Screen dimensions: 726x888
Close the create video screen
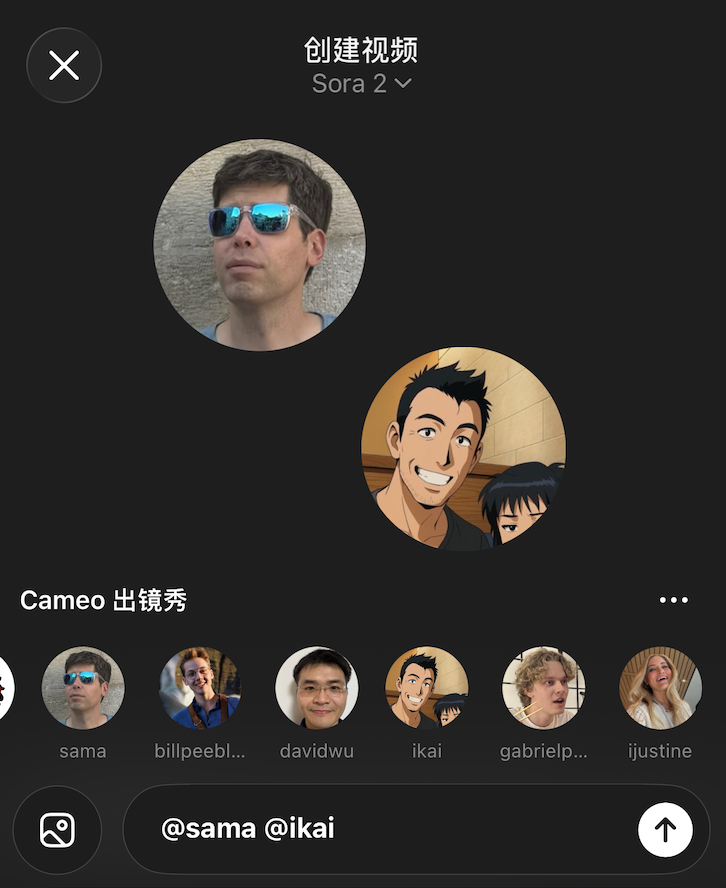[64, 66]
